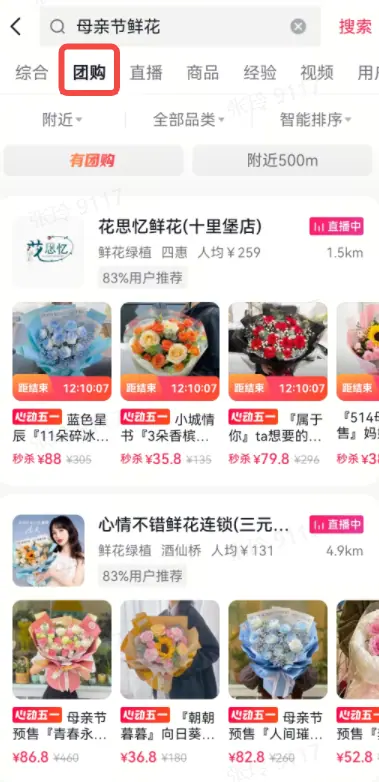This screenshot has width=379, height=782.
Task: Switch to the 视频 tab
Action: 317,73
